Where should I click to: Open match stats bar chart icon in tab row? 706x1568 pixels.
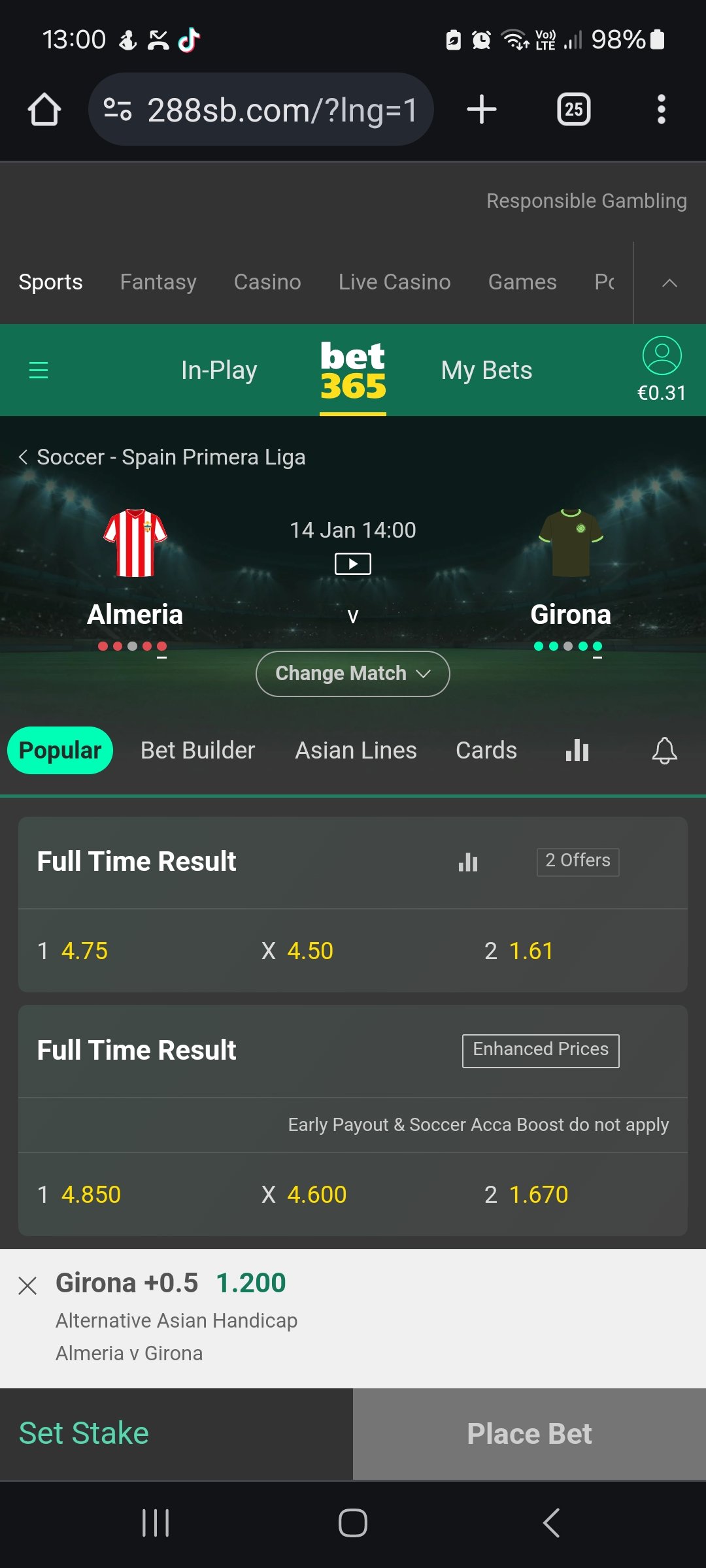pyautogui.click(x=577, y=750)
